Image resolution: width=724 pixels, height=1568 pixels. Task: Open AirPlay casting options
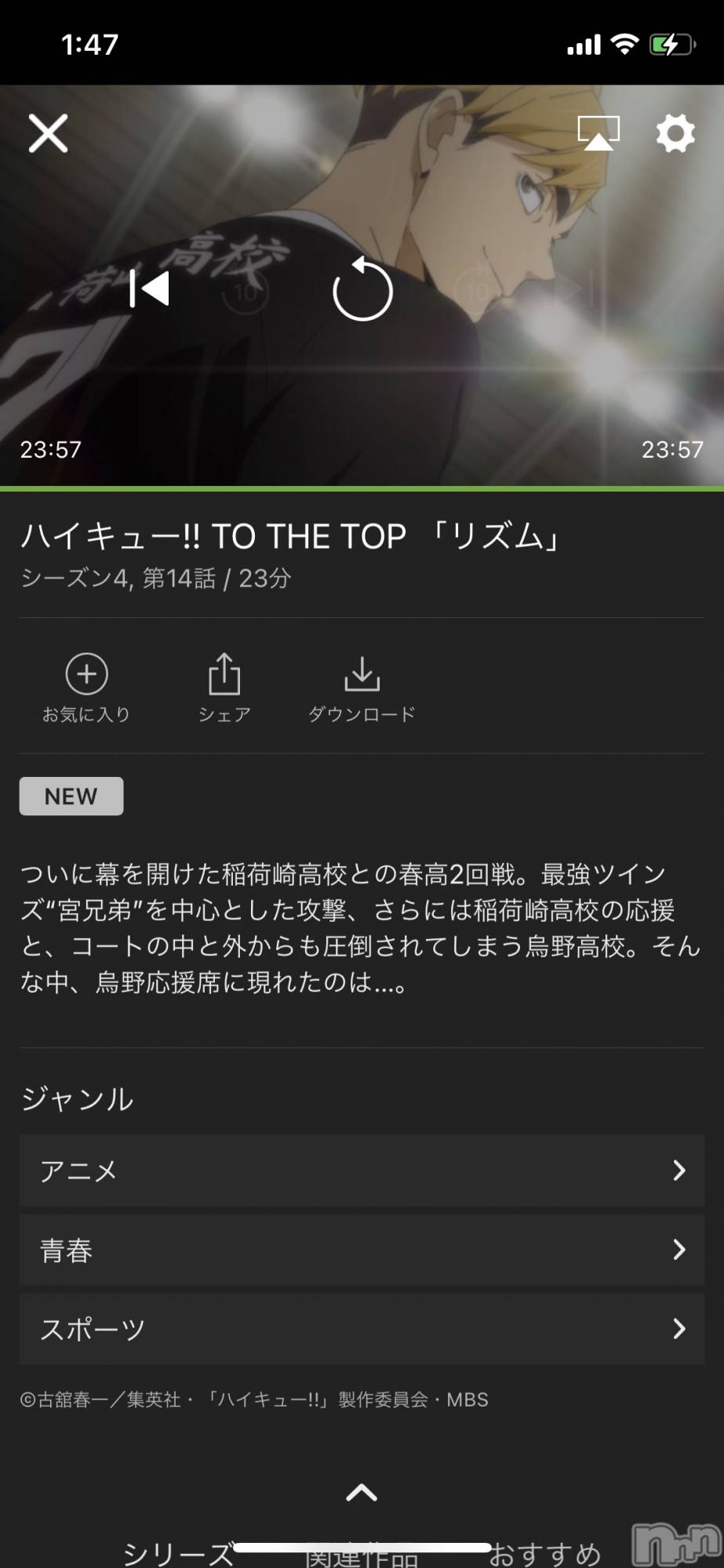[598, 133]
